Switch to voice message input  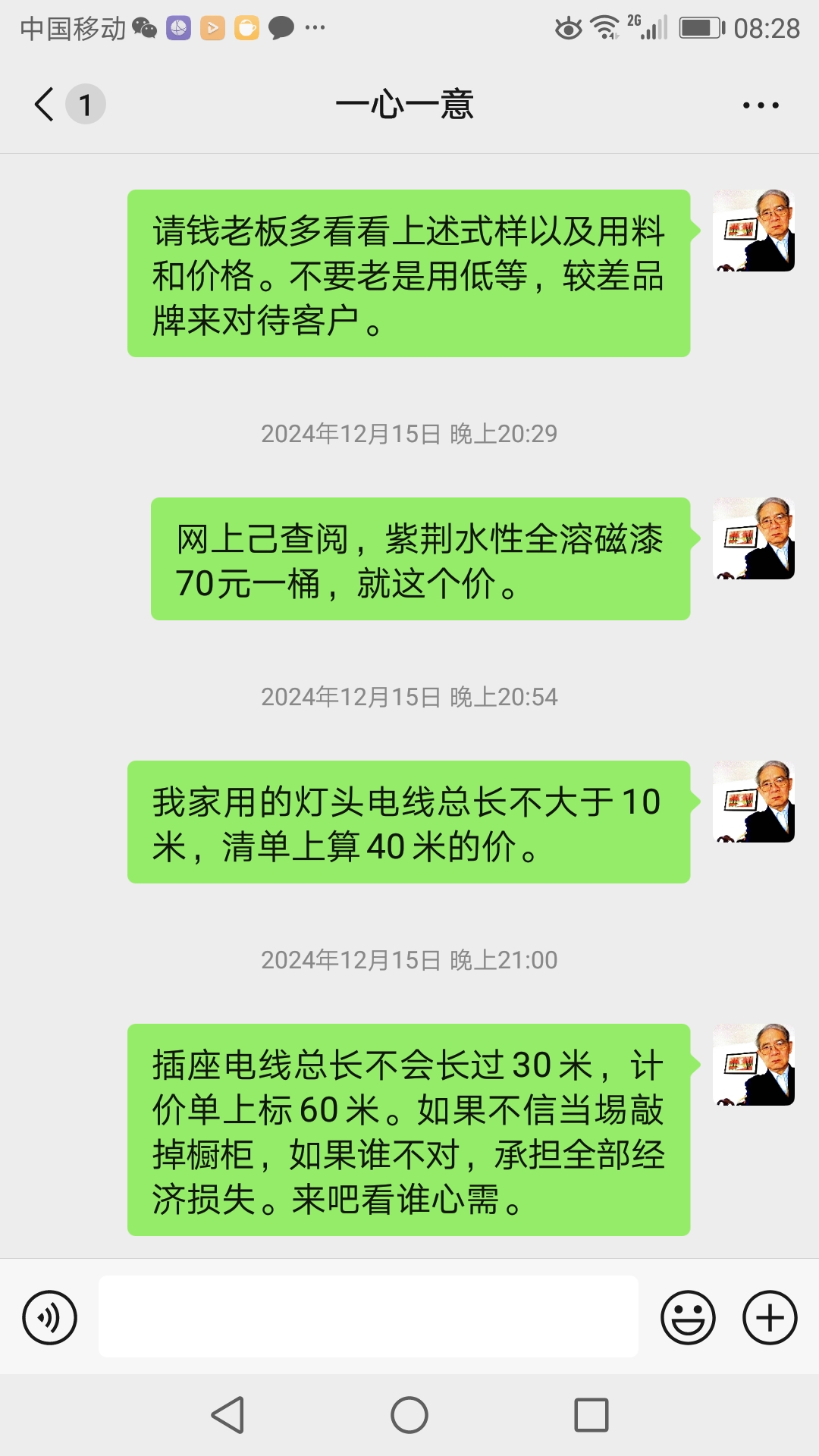(50, 1317)
